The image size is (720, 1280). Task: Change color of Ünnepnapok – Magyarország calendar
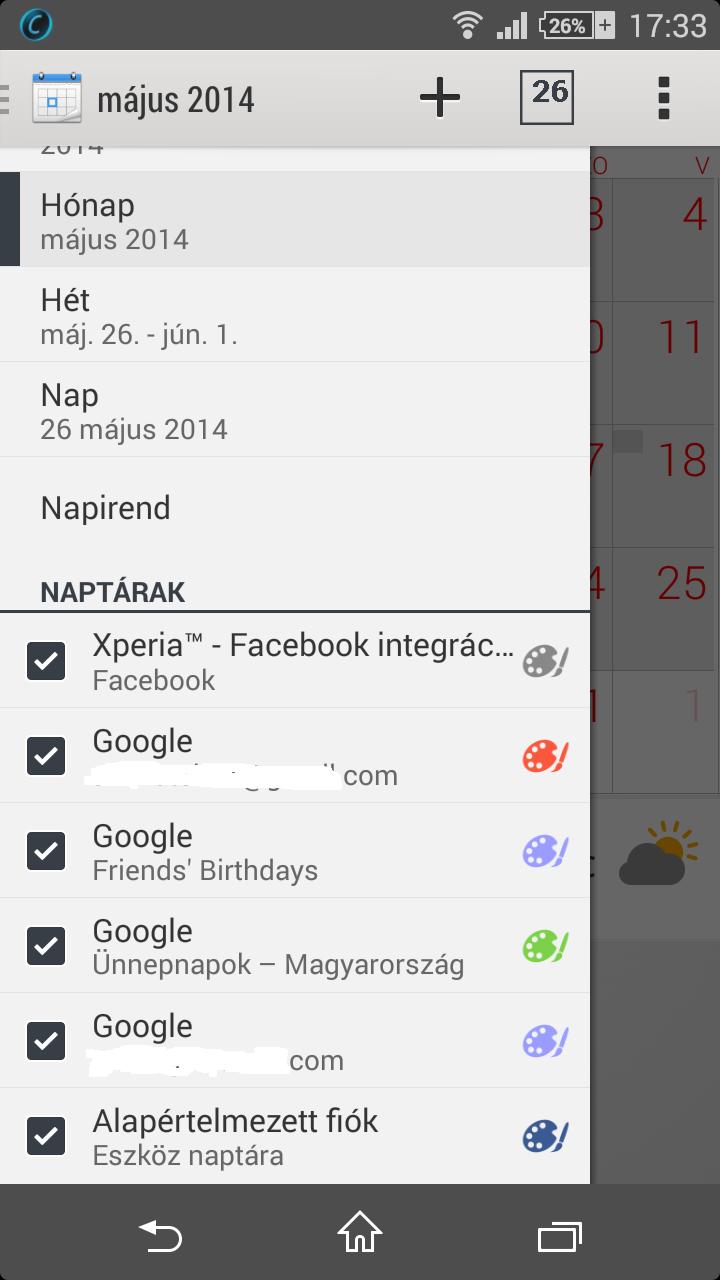click(x=546, y=946)
